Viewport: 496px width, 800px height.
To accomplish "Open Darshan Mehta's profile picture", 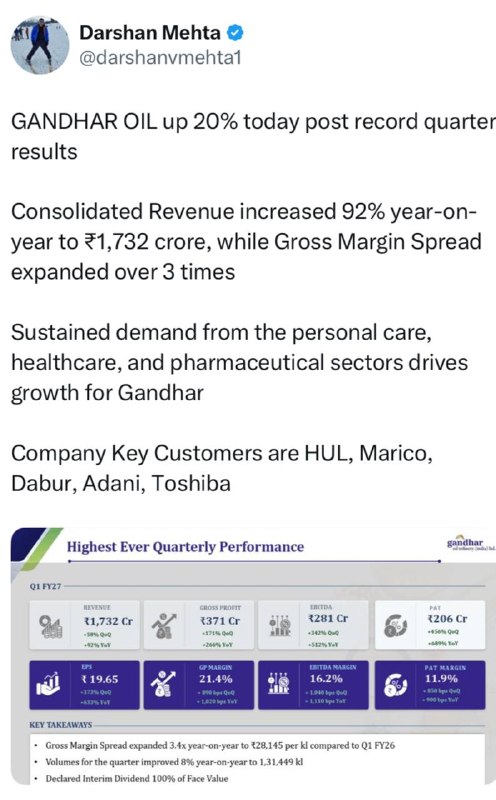I will [x=40, y=45].
